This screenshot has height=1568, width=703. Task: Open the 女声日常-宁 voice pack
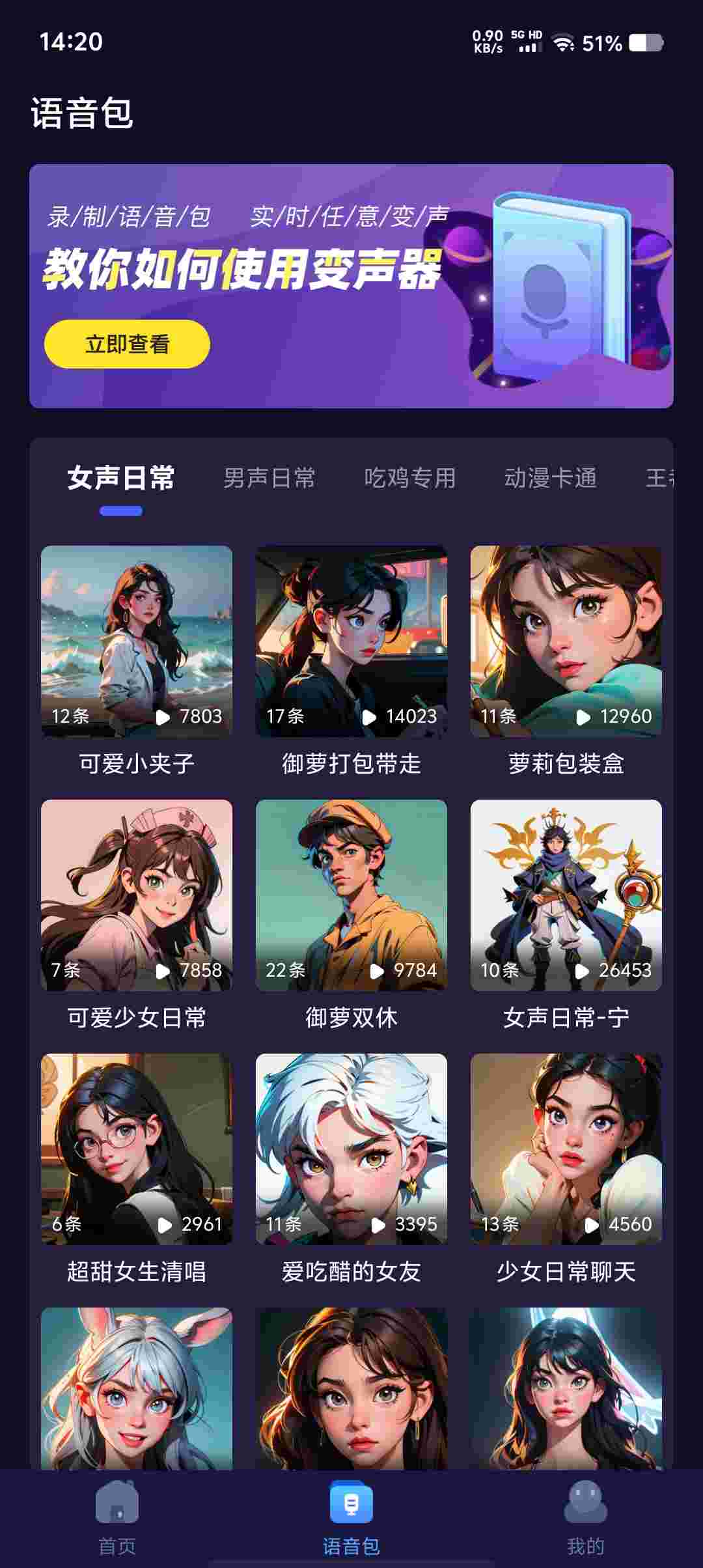[x=566, y=895]
